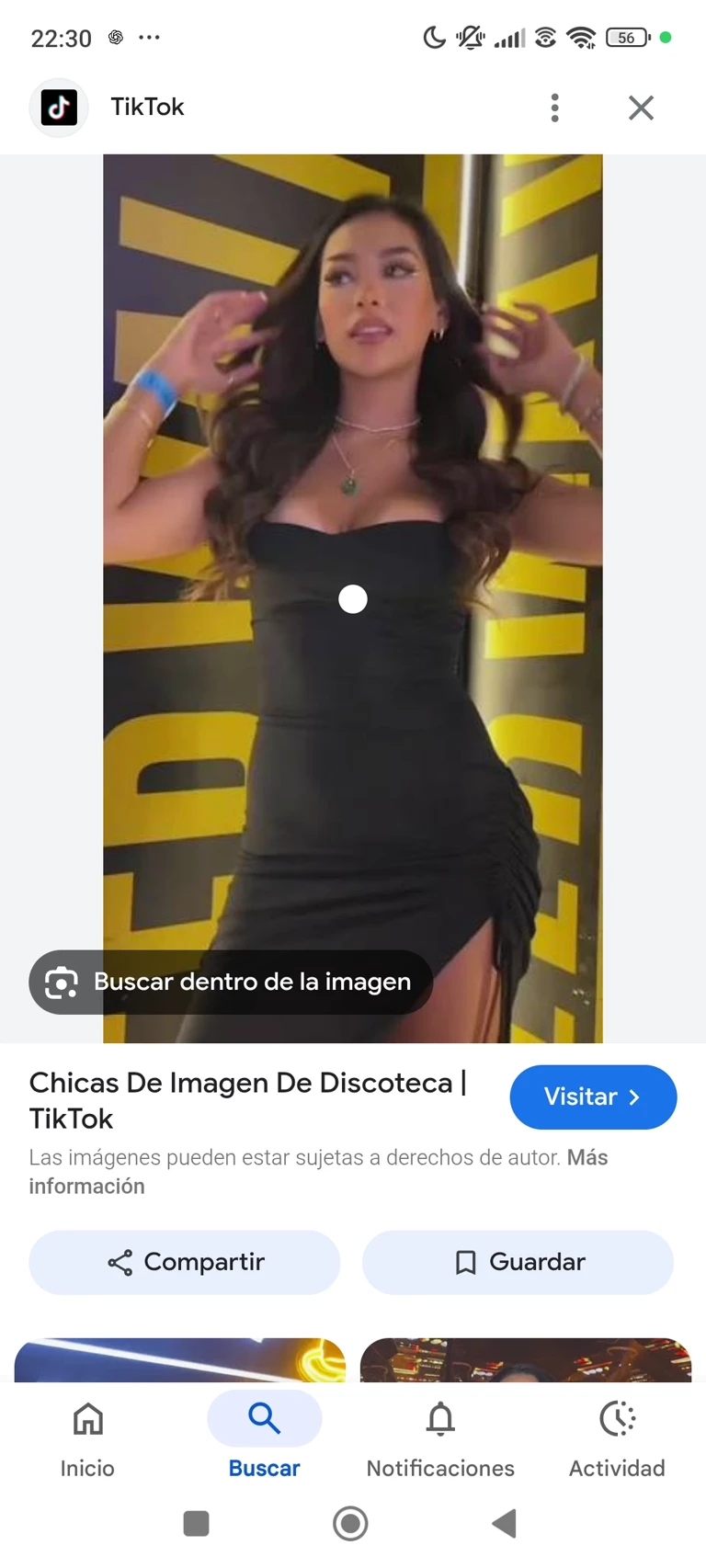This screenshot has width=706, height=1568.
Task: Share this image with Compartir
Action: tap(185, 1262)
